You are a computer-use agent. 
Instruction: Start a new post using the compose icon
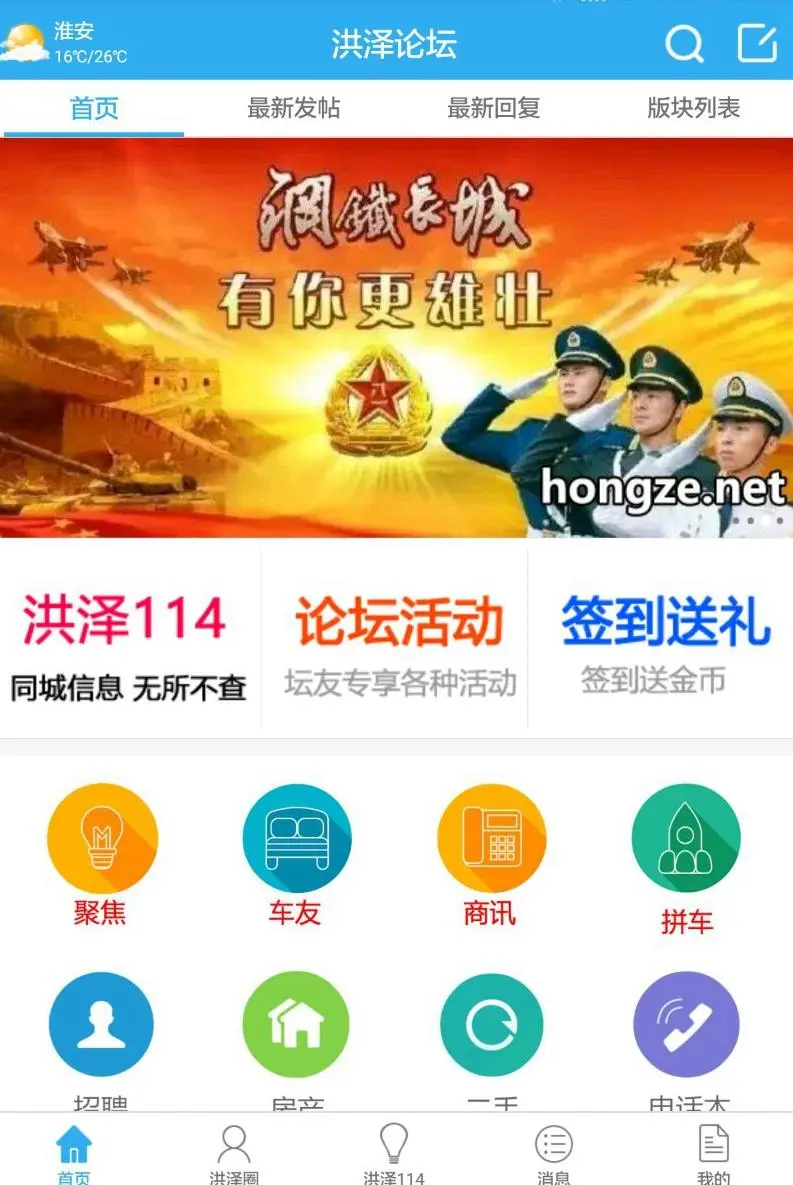(x=757, y=43)
